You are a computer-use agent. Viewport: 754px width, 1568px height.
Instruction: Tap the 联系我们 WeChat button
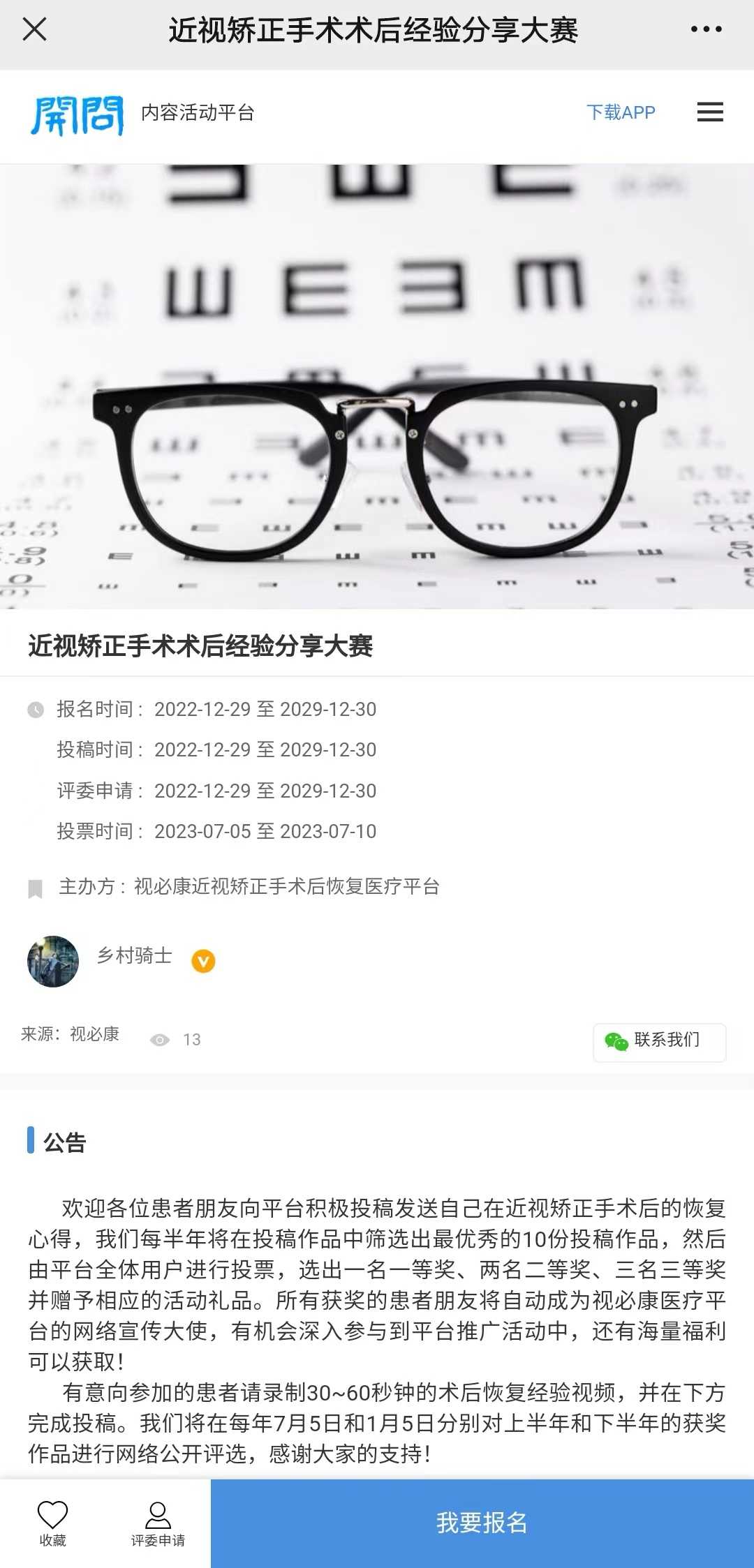click(x=659, y=1042)
